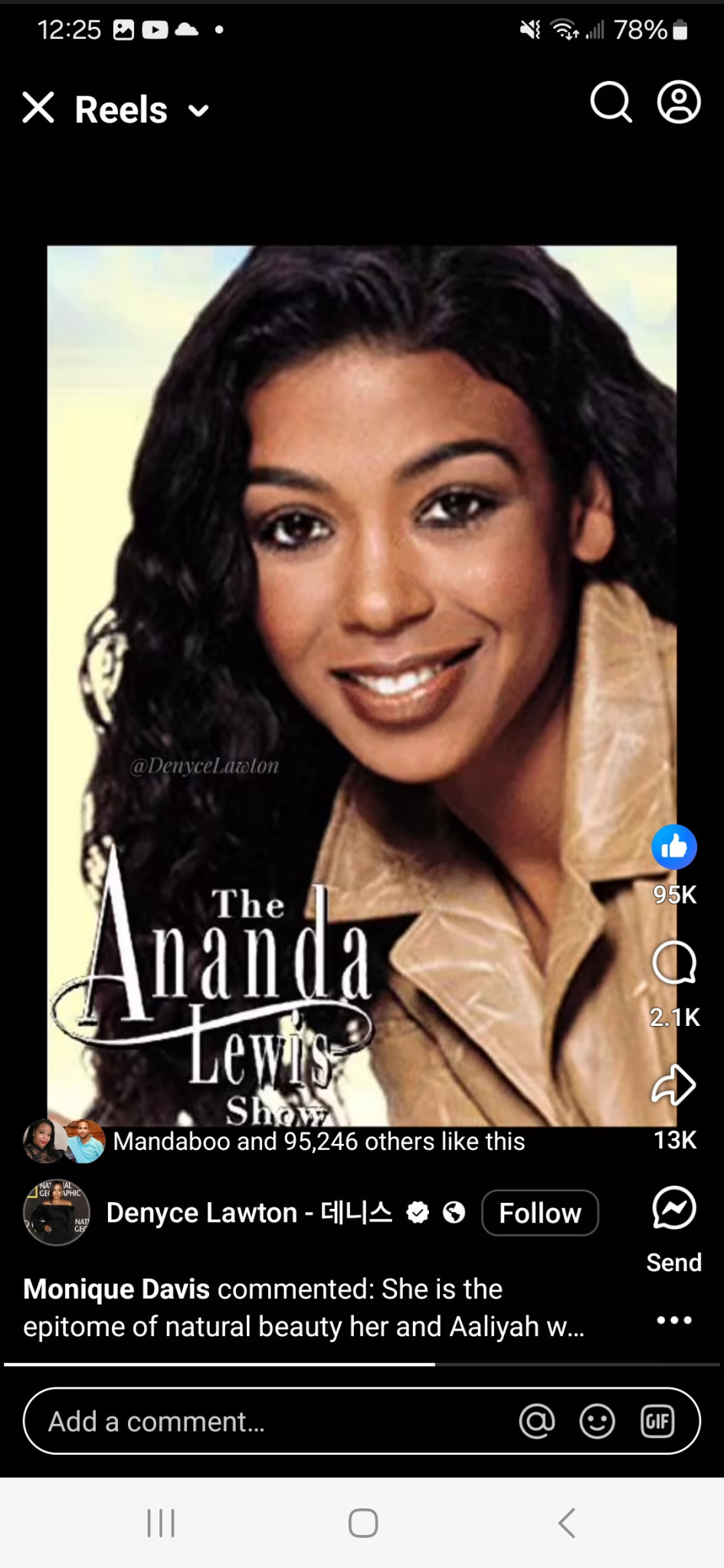This screenshot has height=1568, width=724.
Task: Open your profile icon
Action: coord(679,103)
